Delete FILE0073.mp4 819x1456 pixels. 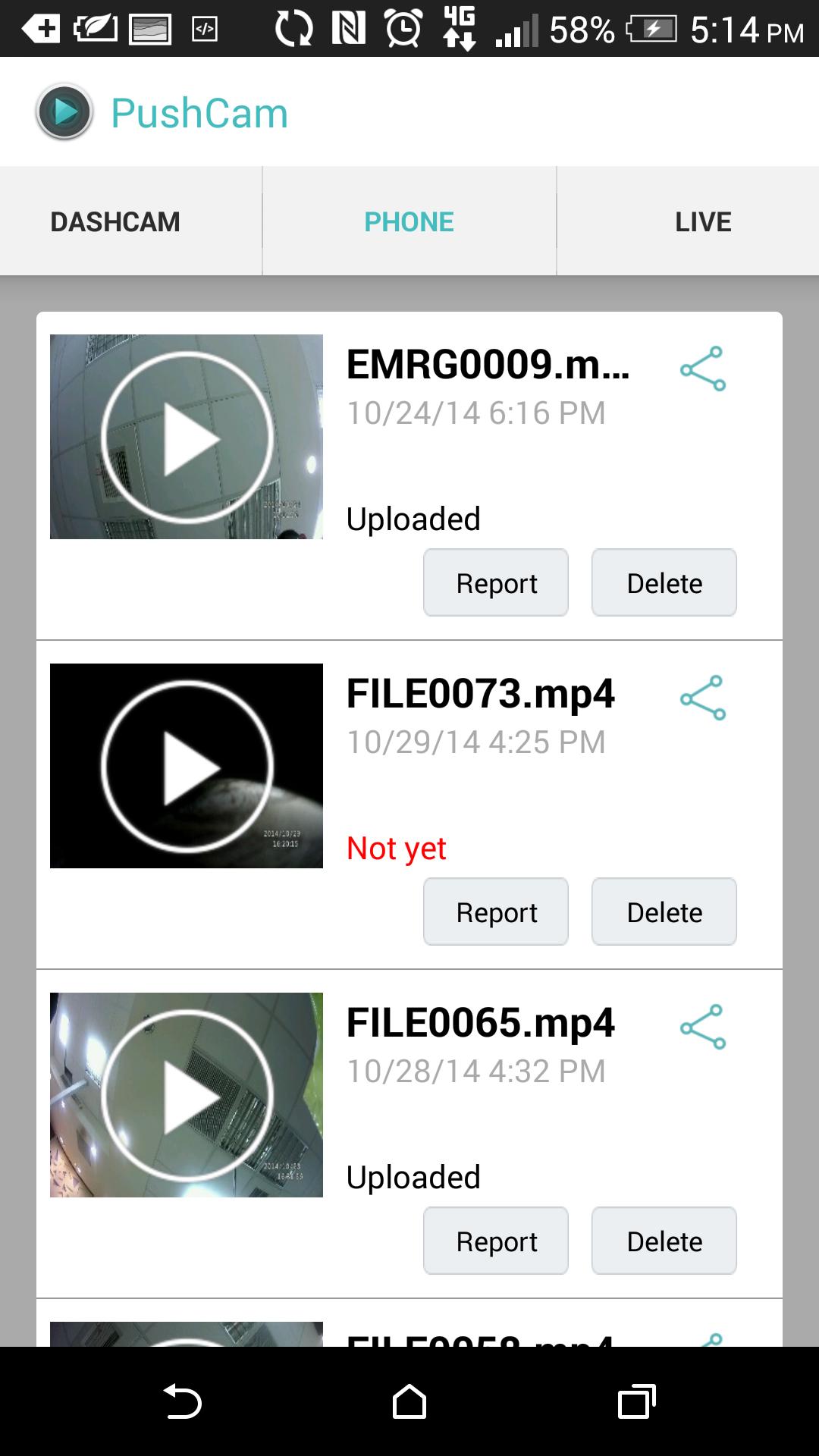pyautogui.click(x=664, y=912)
